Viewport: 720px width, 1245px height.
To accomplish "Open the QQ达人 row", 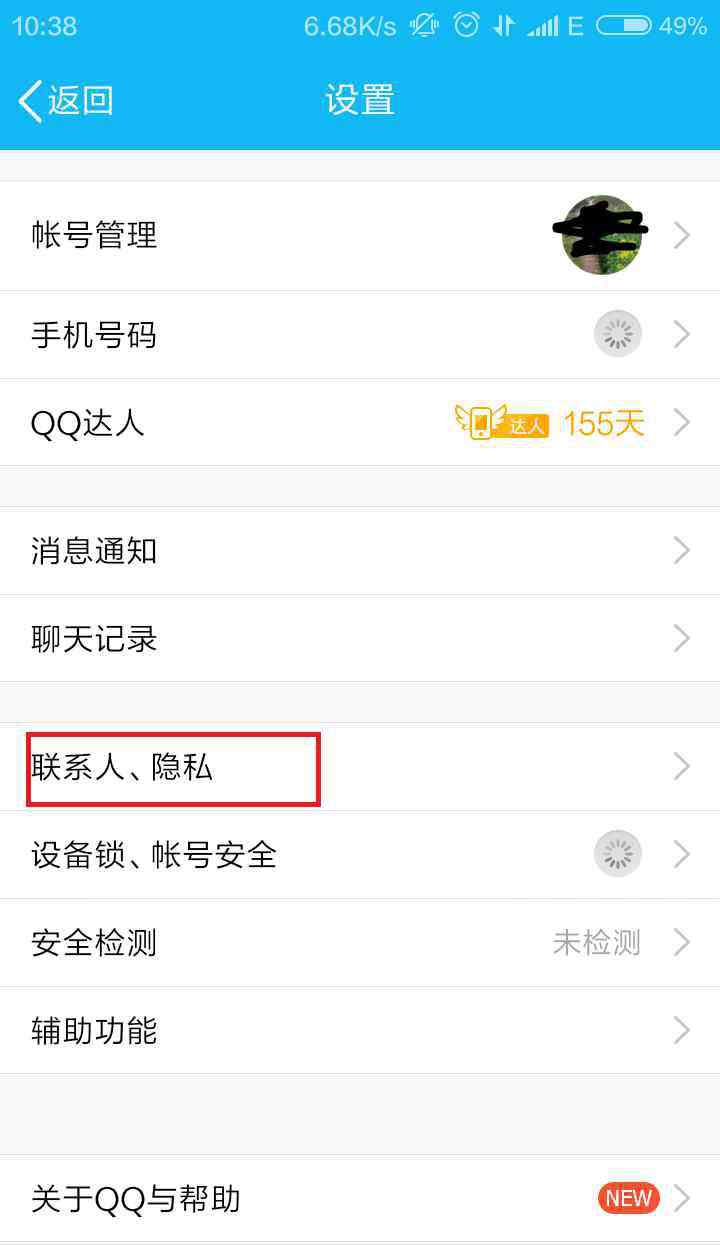I will tap(360, 423).
